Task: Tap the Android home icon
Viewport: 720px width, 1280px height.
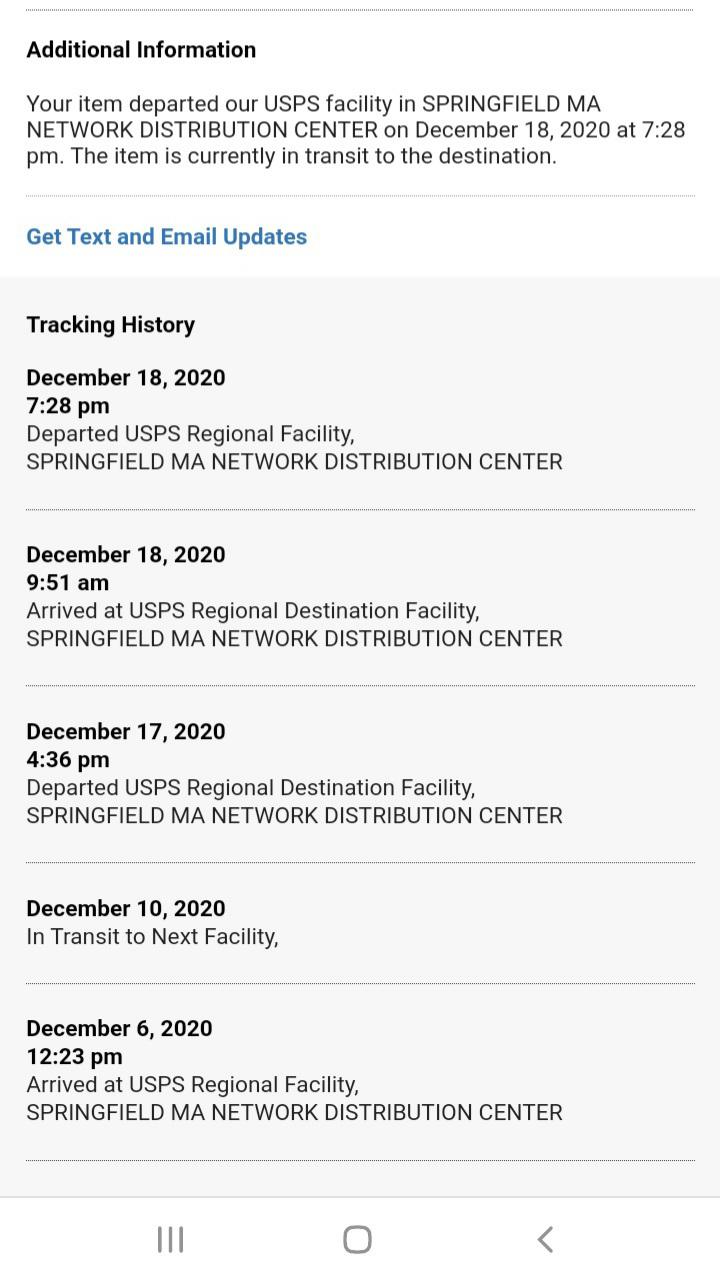Action: pos(356,1238)
